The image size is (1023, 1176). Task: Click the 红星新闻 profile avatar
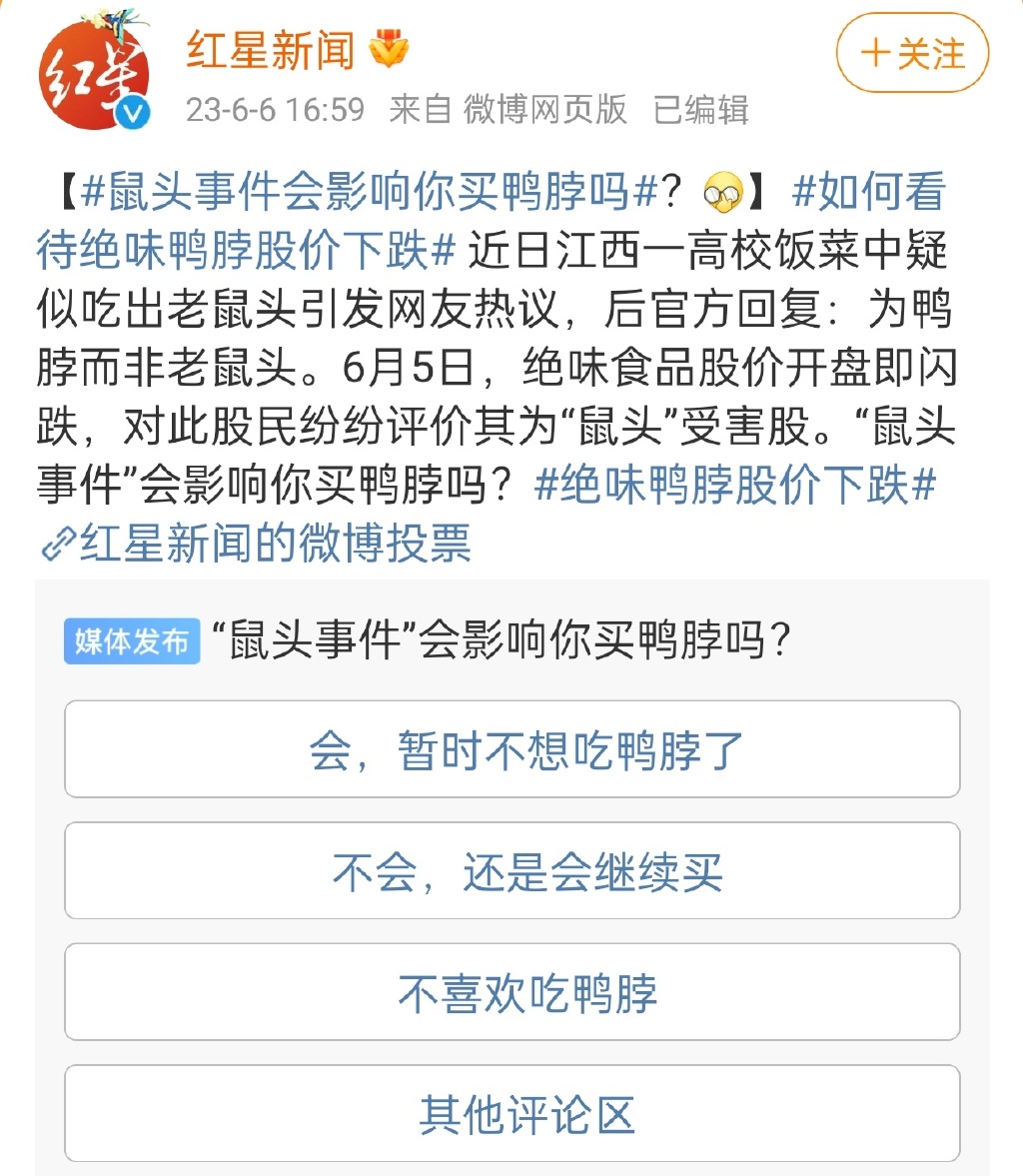point(94,73)
